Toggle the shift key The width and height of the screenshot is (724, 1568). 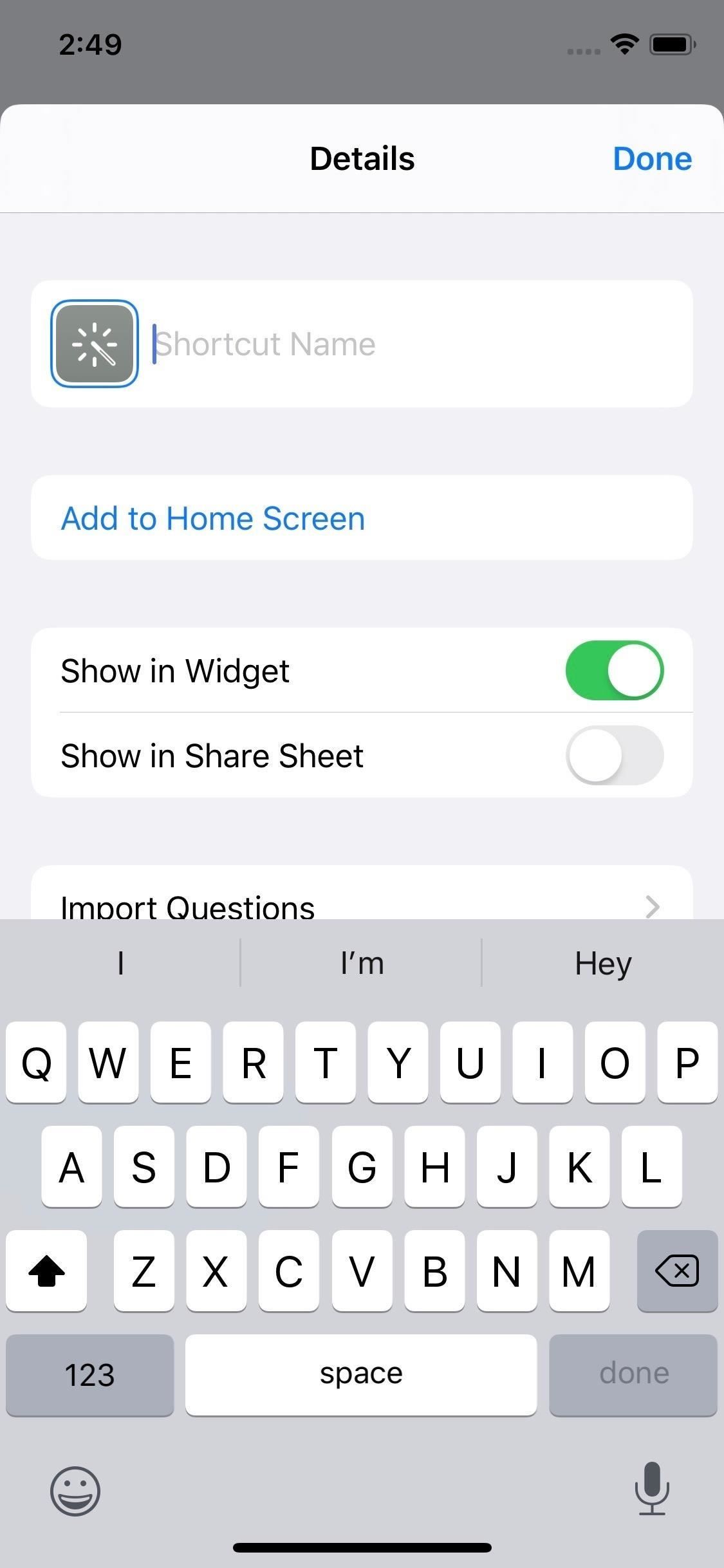(x=46, y=1271)
